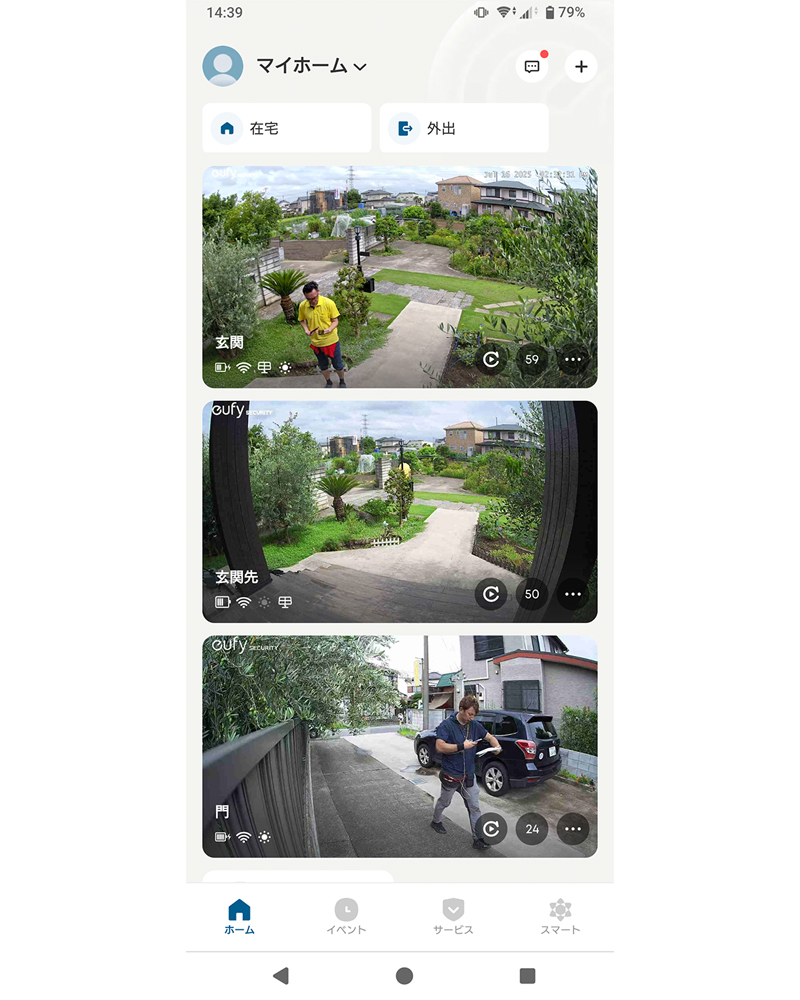Open the profile avatar
Screen dimensions: 800x1000
click(x=222, y=66)
